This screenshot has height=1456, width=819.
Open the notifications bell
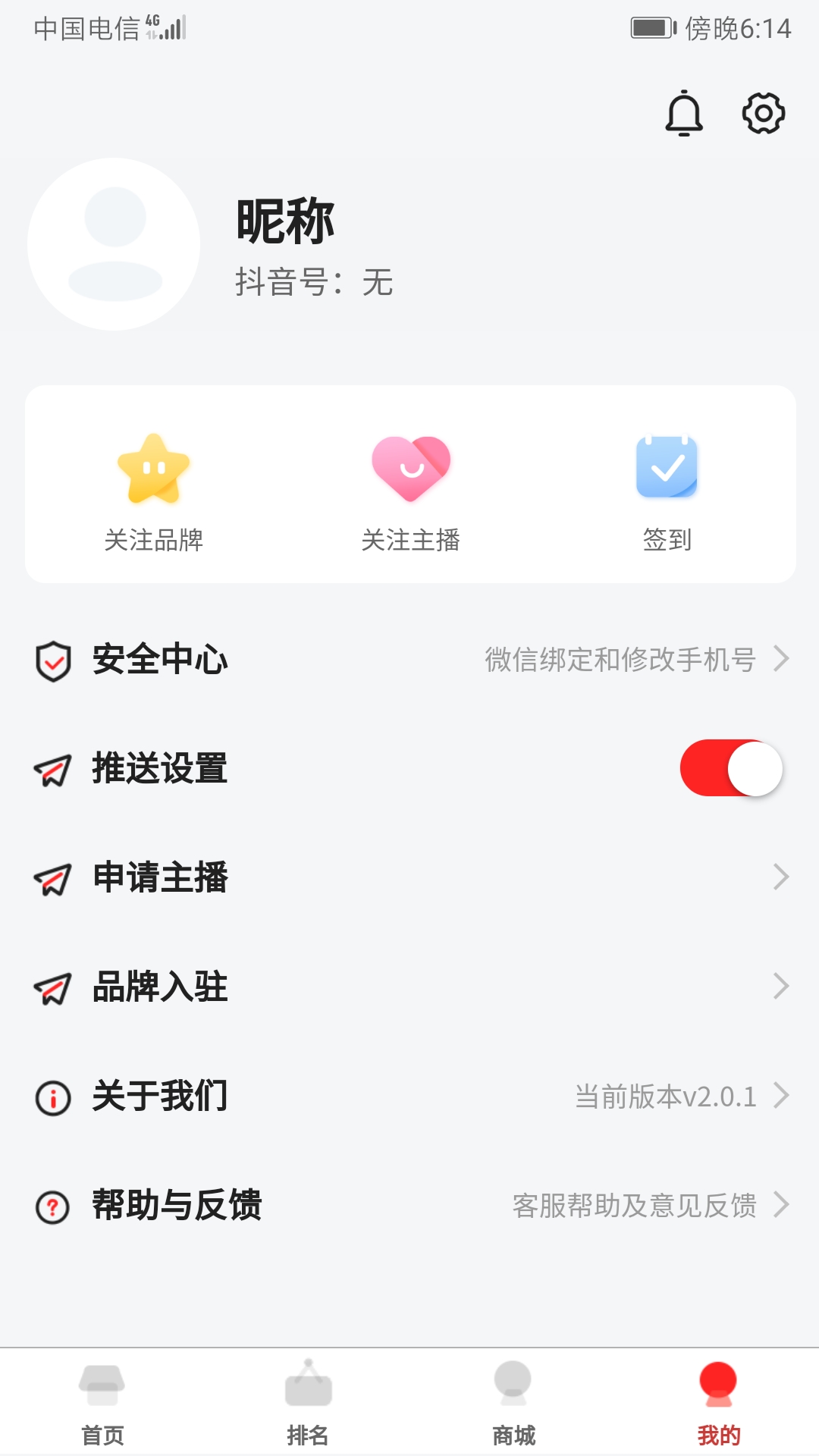tap(684, 114)
